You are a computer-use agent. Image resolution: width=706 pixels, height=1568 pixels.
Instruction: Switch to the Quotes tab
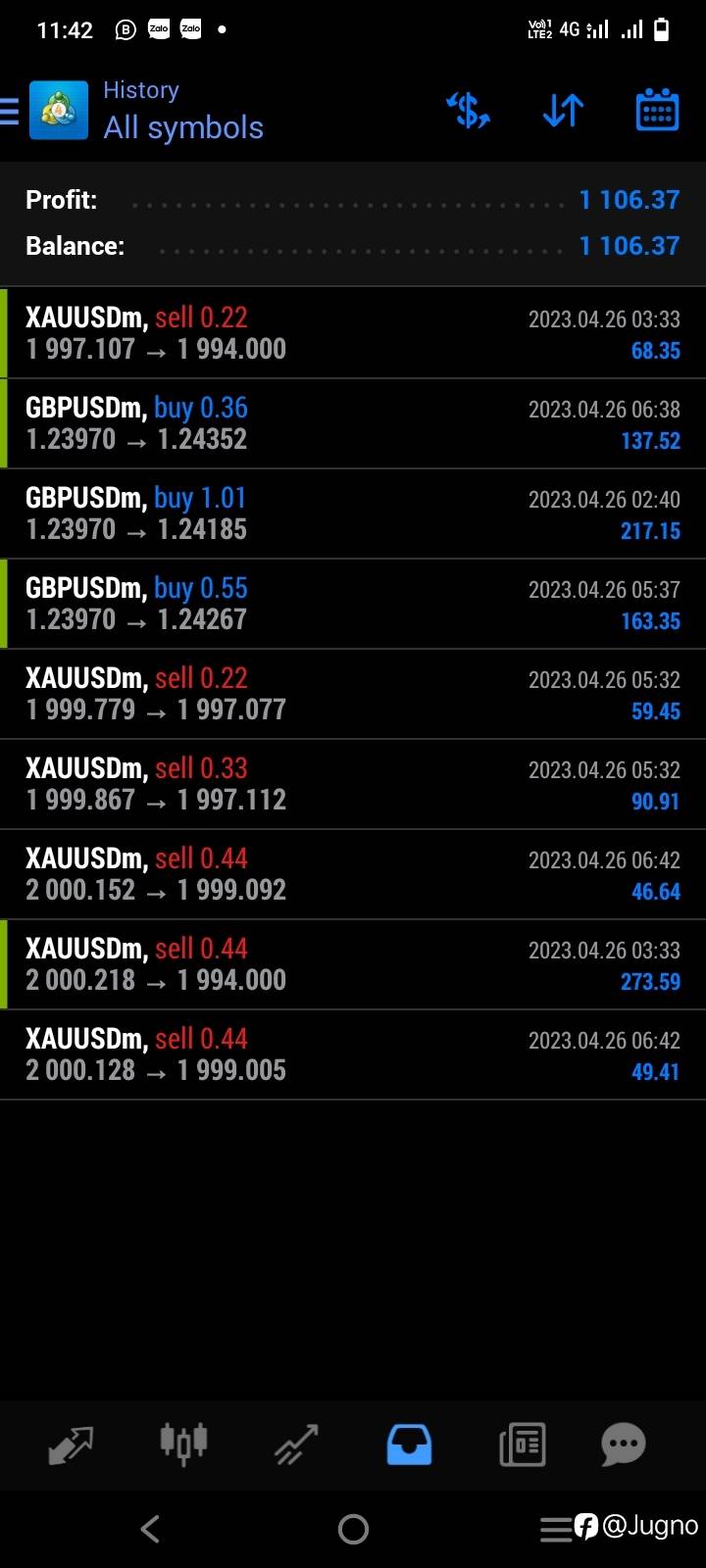pos(71,1445)
